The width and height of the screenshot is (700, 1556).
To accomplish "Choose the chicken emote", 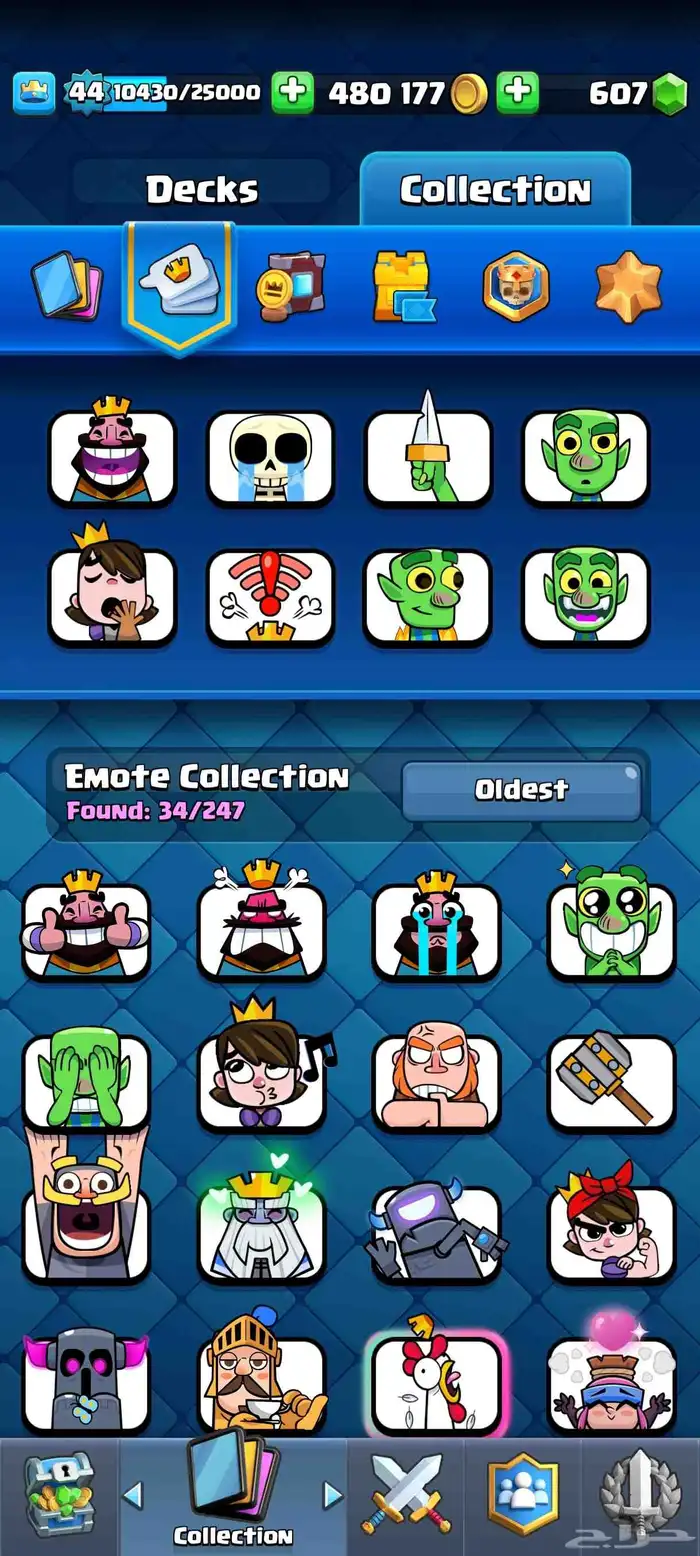I will [436, 1383].
